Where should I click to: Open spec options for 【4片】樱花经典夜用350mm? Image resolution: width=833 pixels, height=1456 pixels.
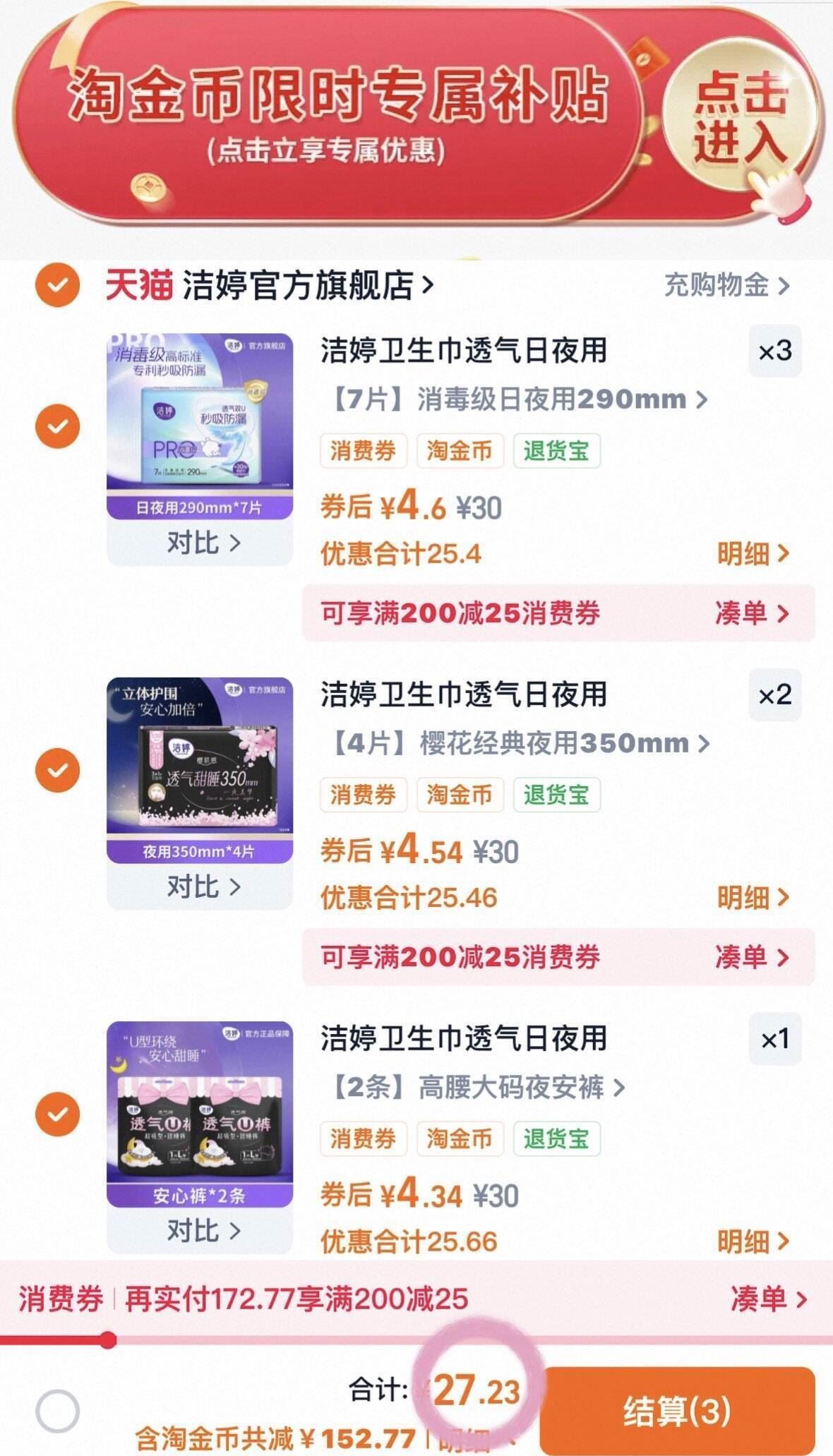pyautogui.click(x=520, y=743)
